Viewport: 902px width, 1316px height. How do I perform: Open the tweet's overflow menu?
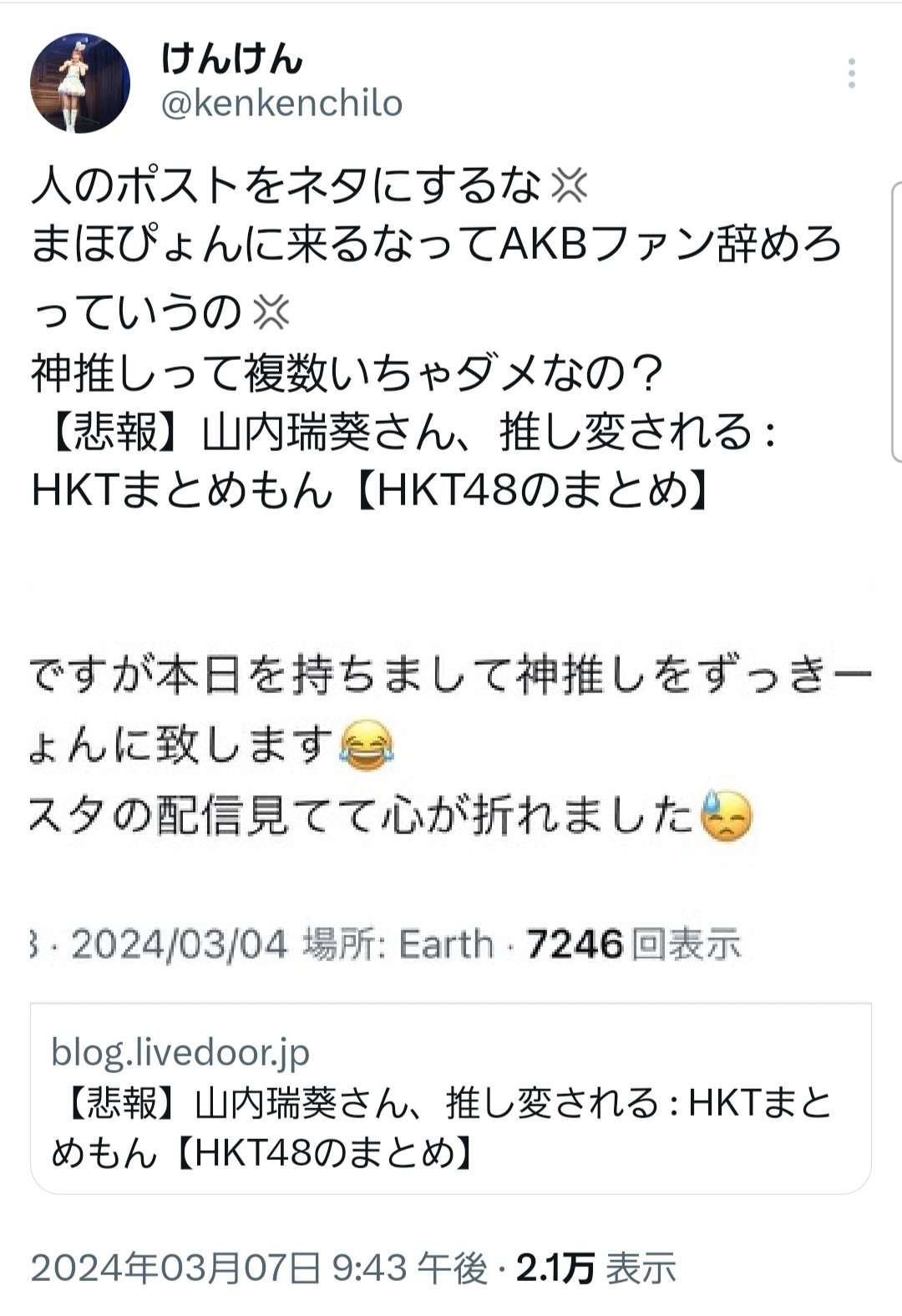click(x=851, y=73)
